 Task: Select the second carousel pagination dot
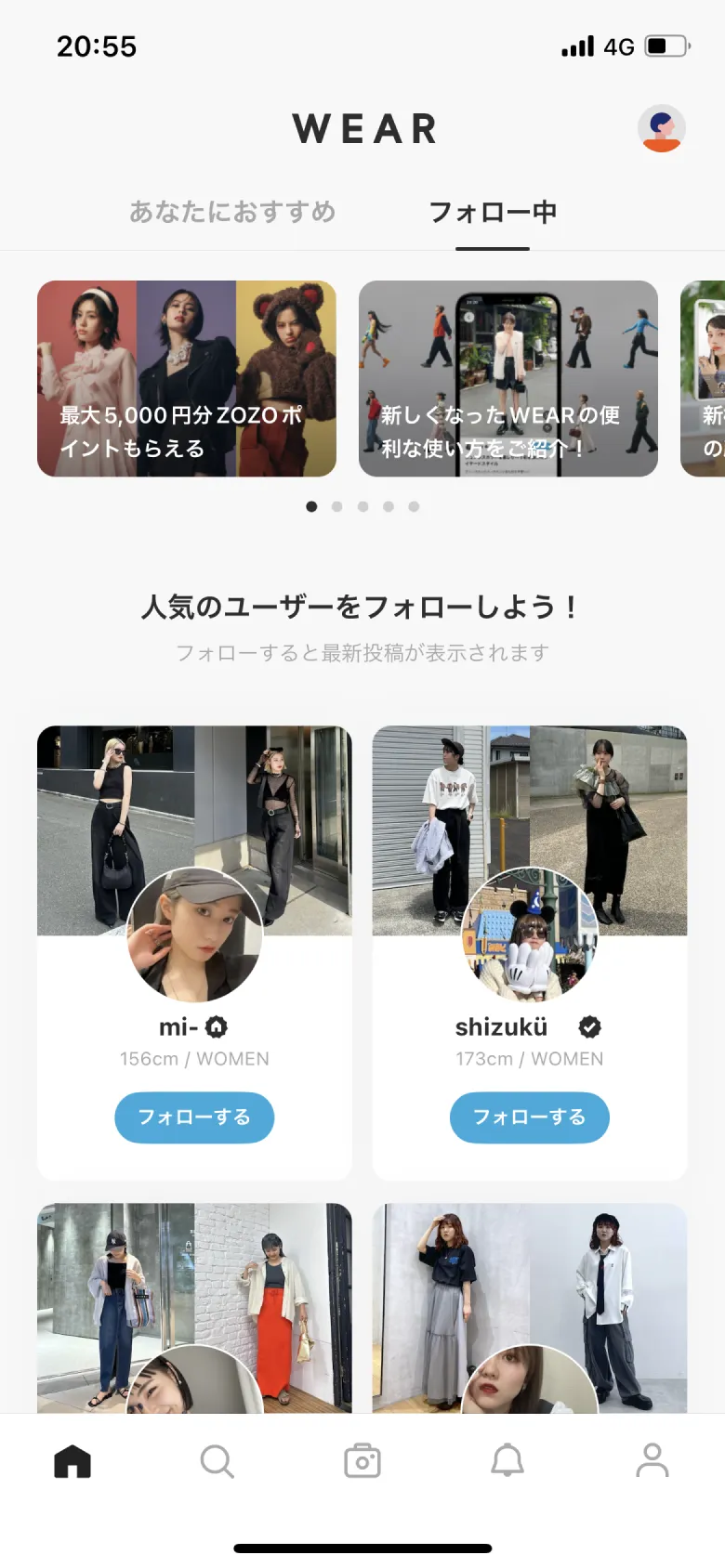(x=337, y=506)
